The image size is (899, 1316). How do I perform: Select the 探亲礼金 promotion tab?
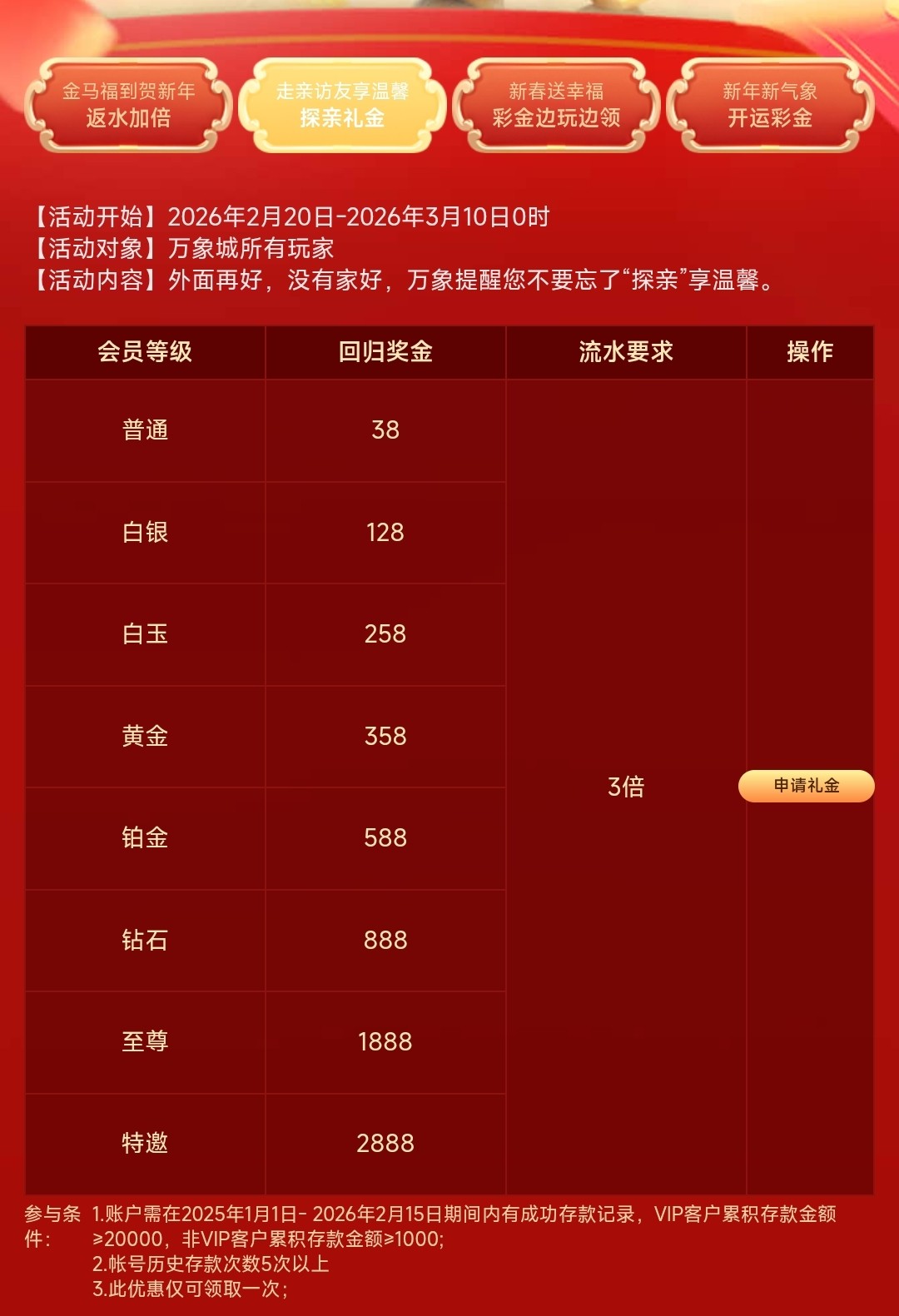coord(342,105)
